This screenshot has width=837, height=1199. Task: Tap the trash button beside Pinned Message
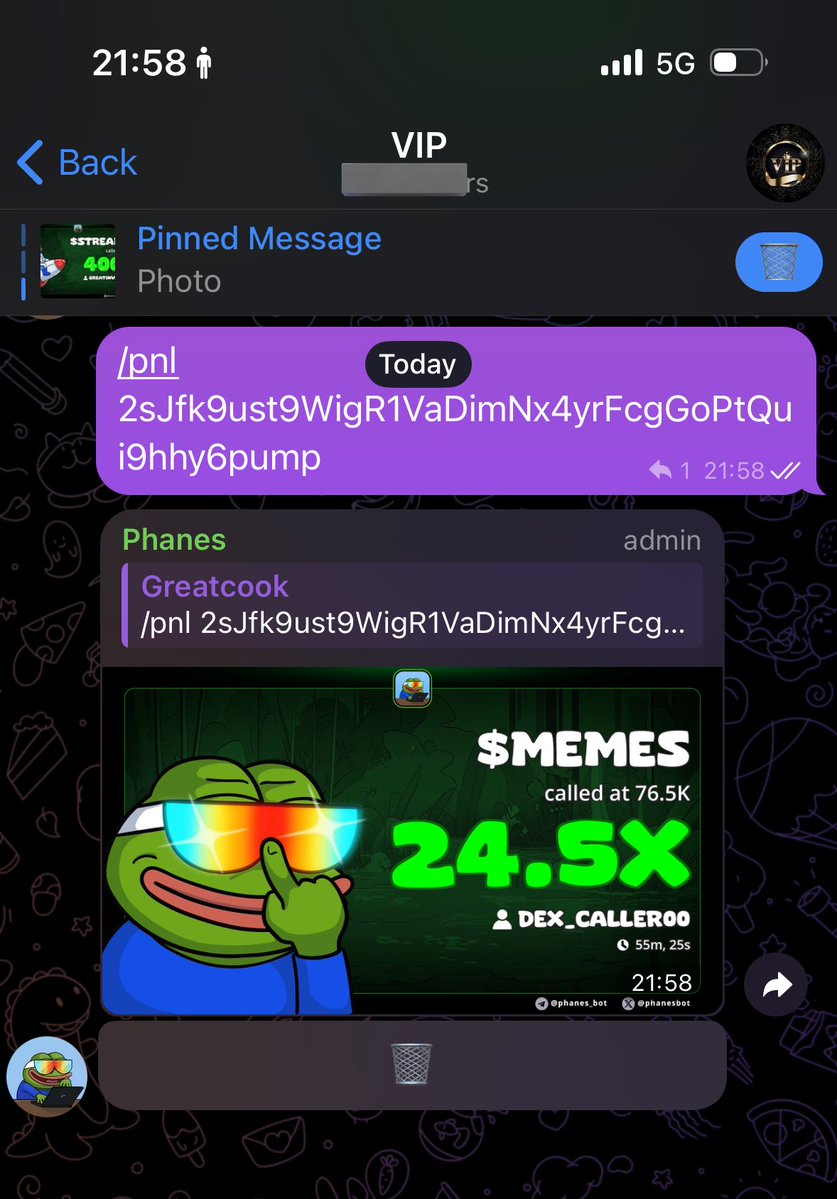coord(779,262)
